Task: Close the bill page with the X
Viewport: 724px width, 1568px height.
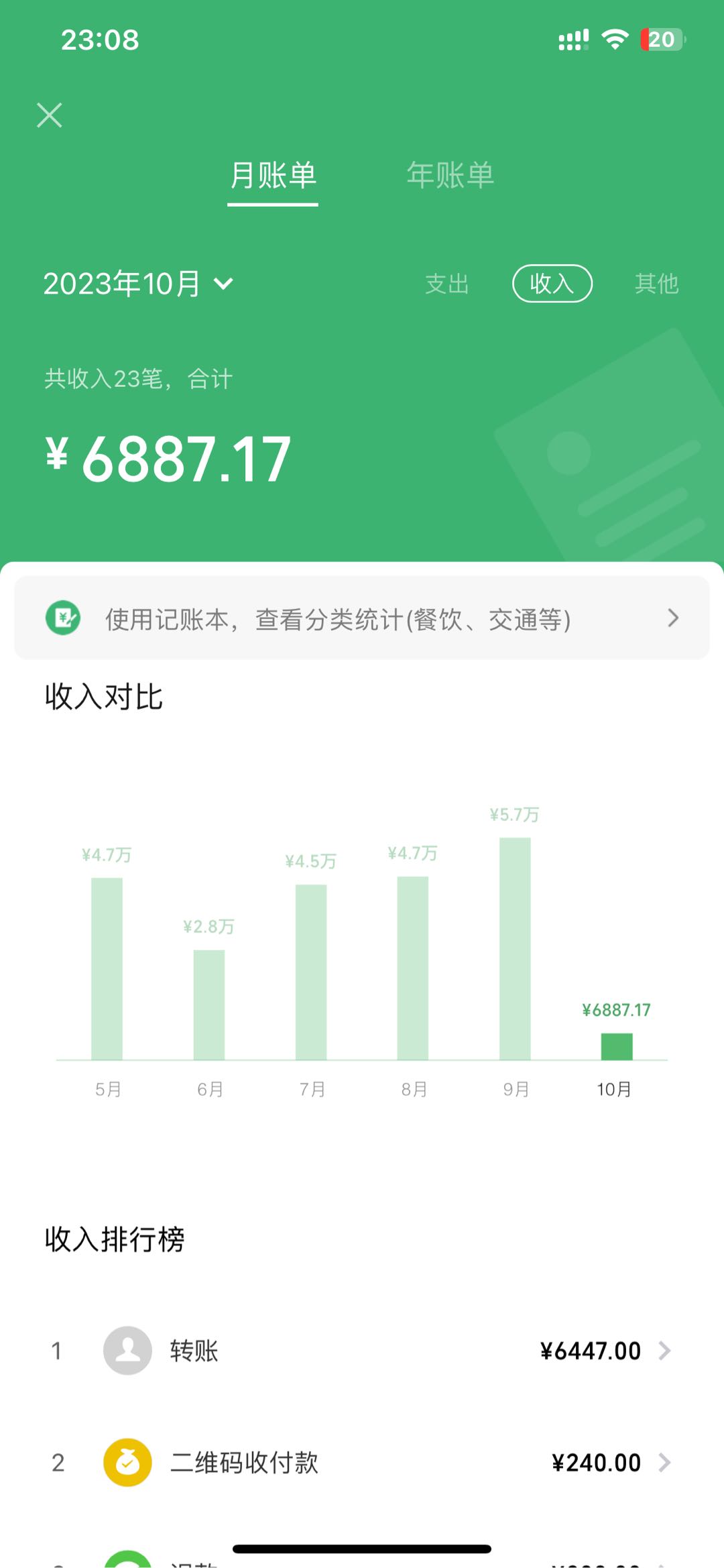Action: [50, 115]
